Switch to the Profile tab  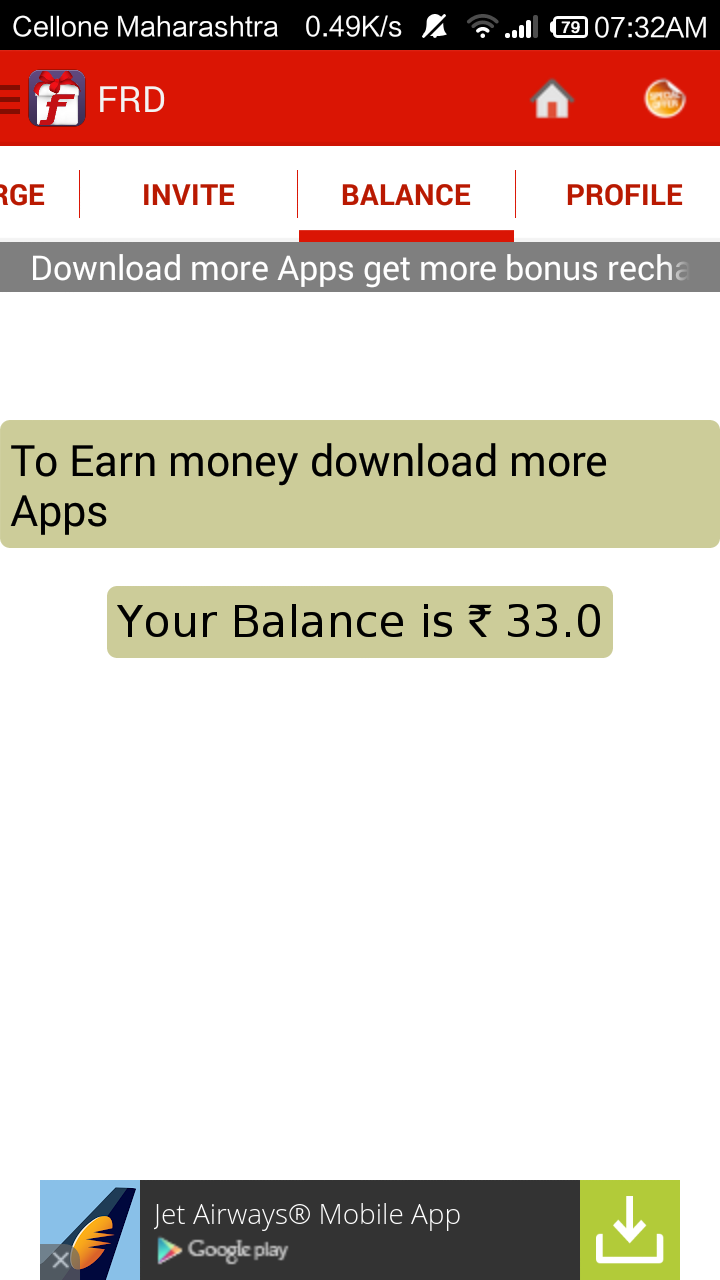(x=624, y=194)
